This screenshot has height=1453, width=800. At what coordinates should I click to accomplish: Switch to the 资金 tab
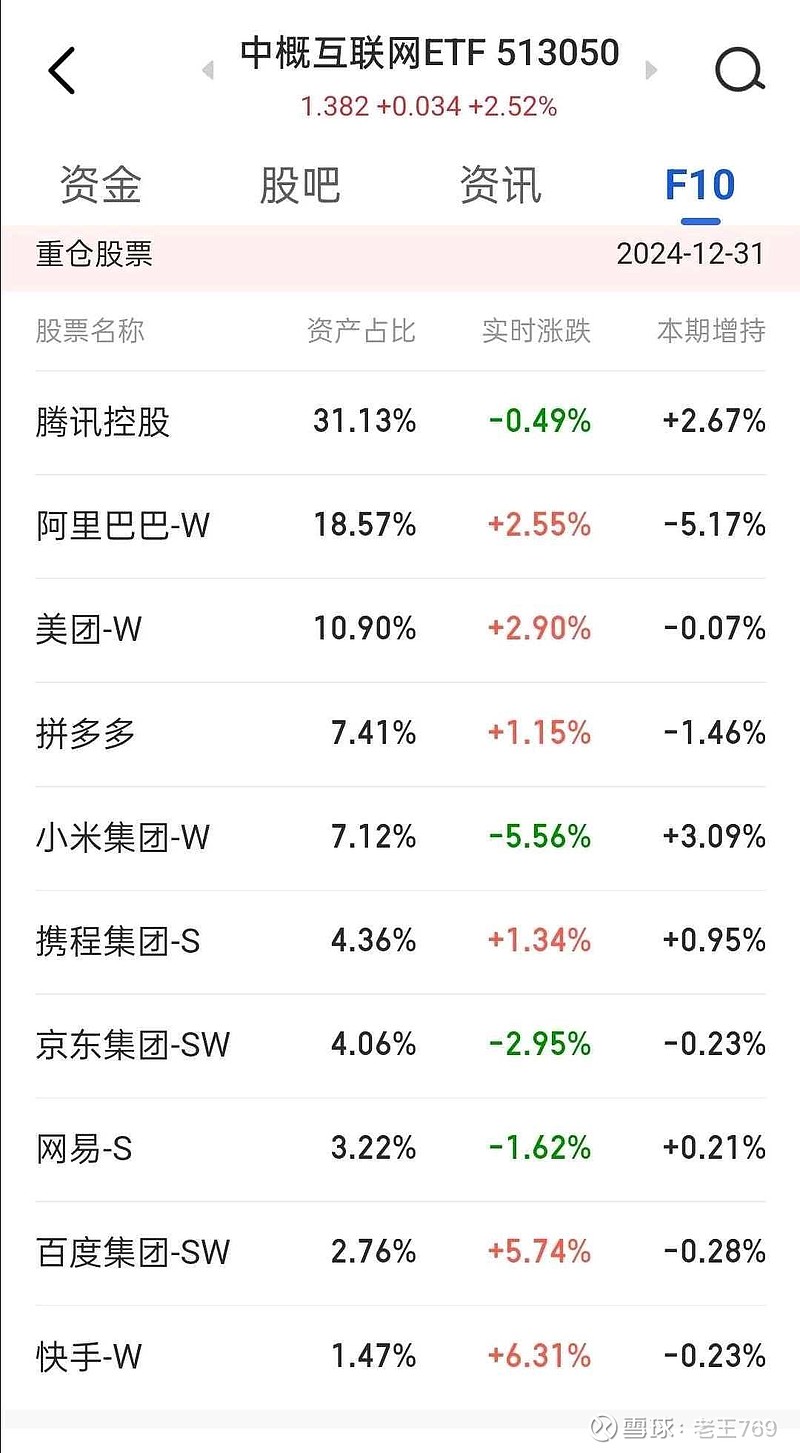[98, 184]
